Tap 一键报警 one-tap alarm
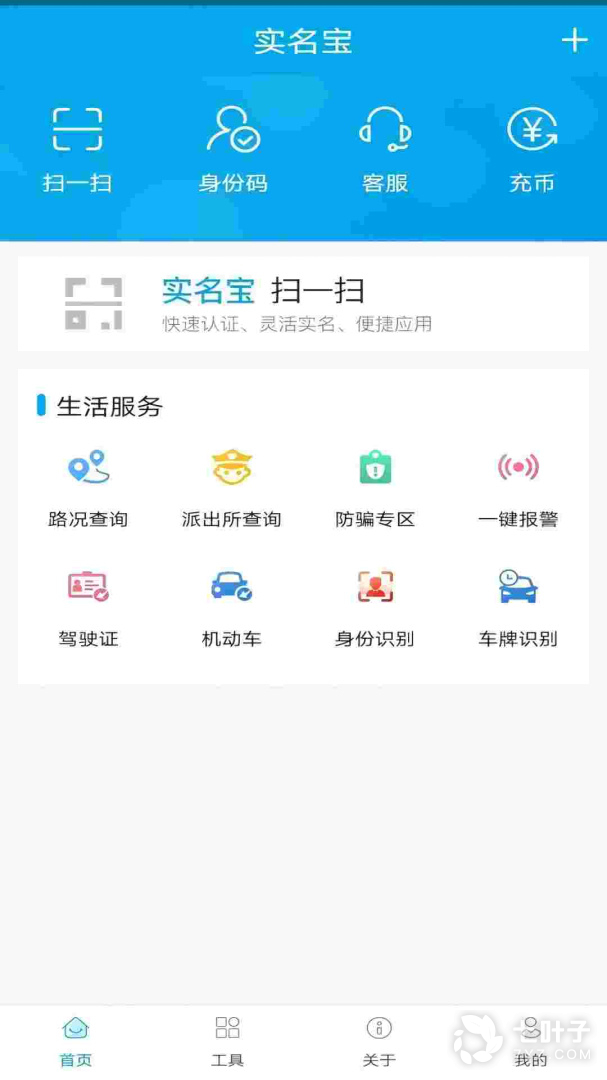 (518, 488)
